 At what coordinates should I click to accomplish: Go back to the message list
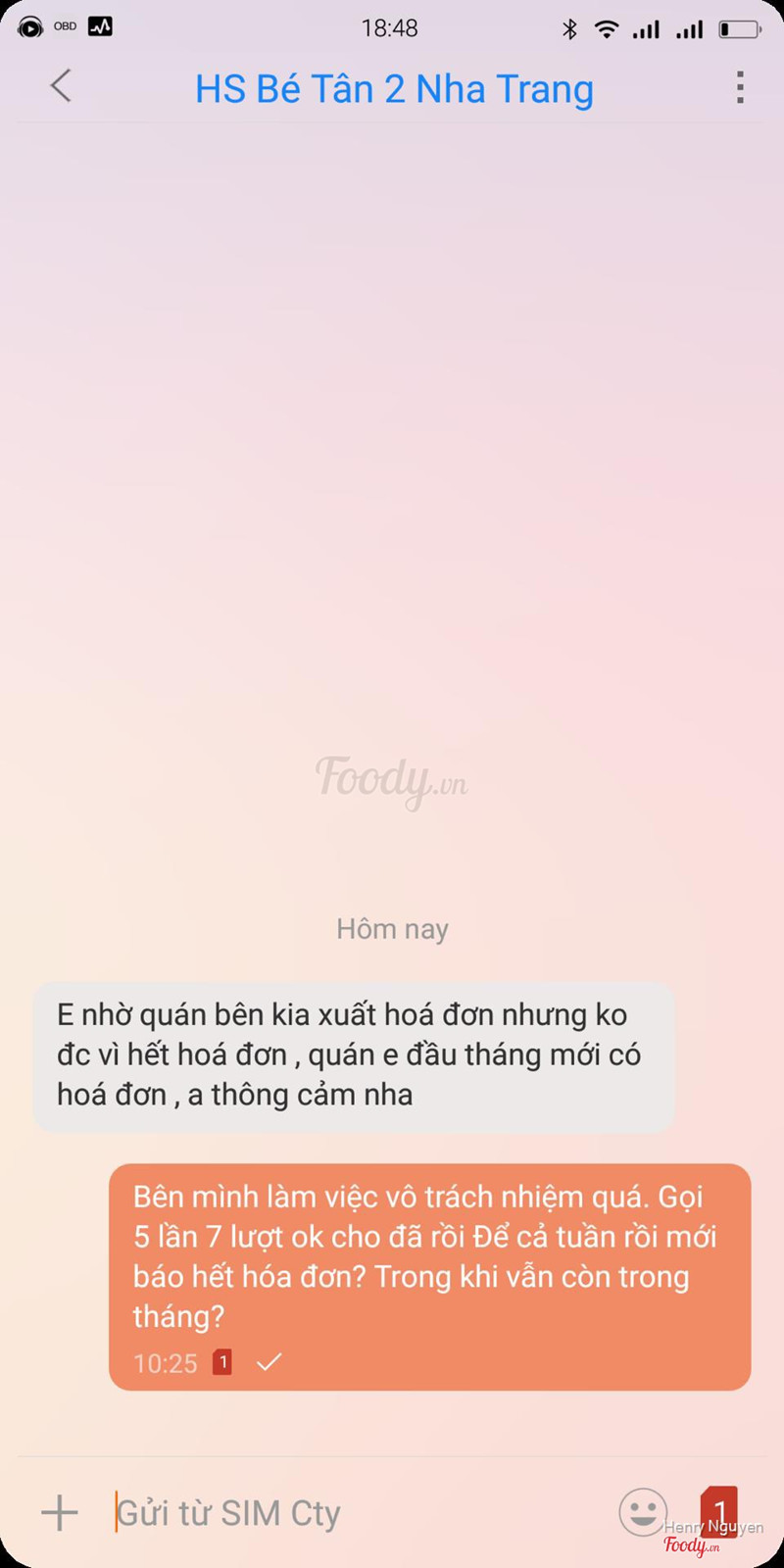pos(61,86)
